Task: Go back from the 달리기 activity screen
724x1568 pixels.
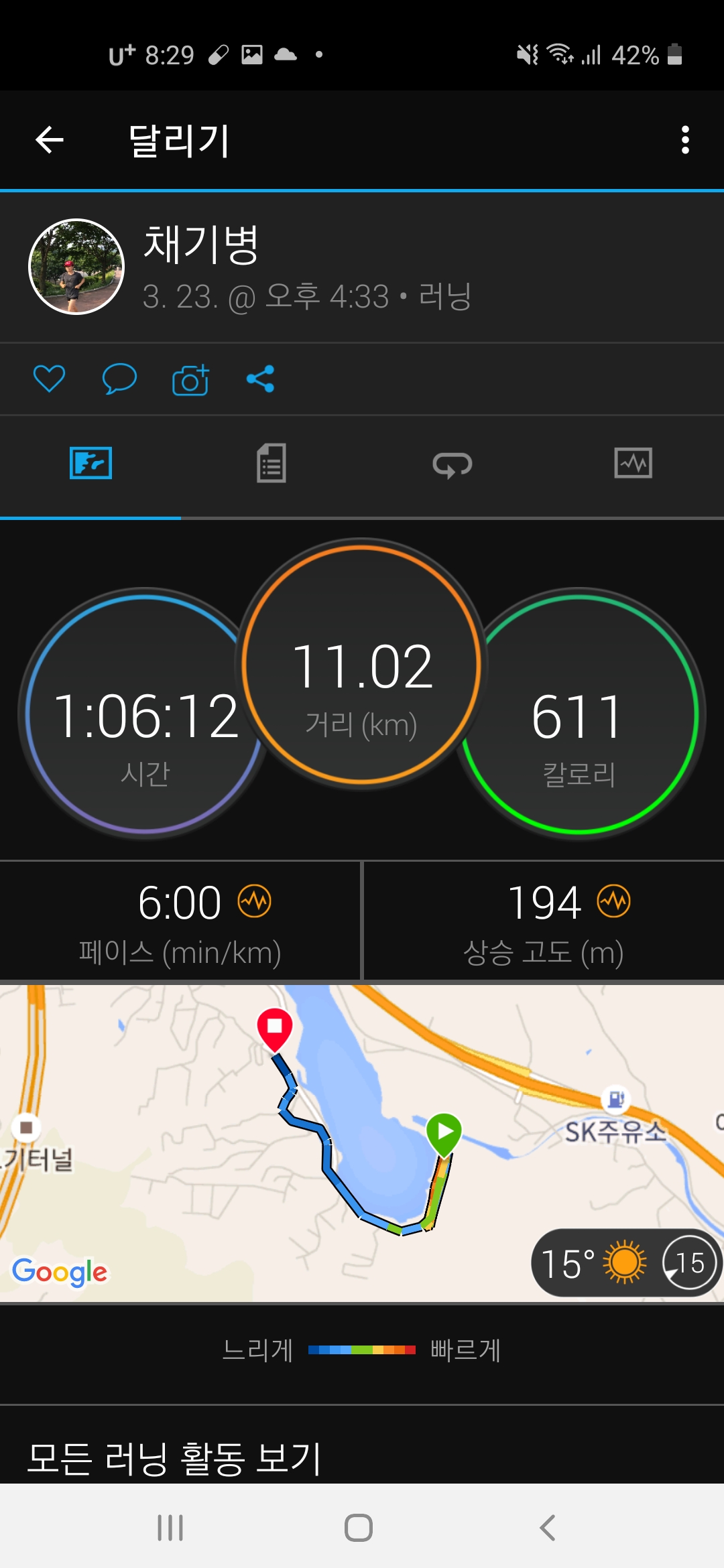Action: pyautogui.click(x=50, y=140)
